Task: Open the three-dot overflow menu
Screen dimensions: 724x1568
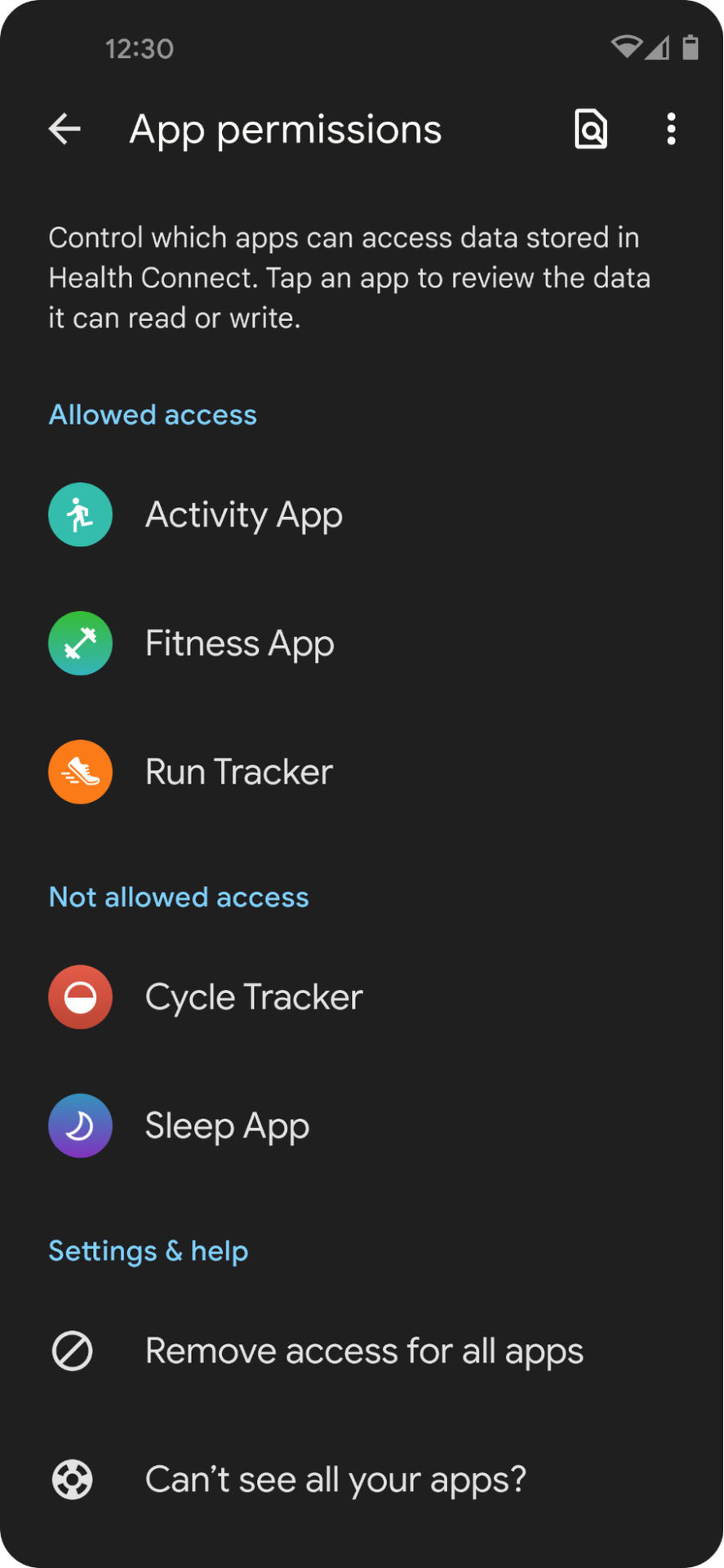Action: 671,129
